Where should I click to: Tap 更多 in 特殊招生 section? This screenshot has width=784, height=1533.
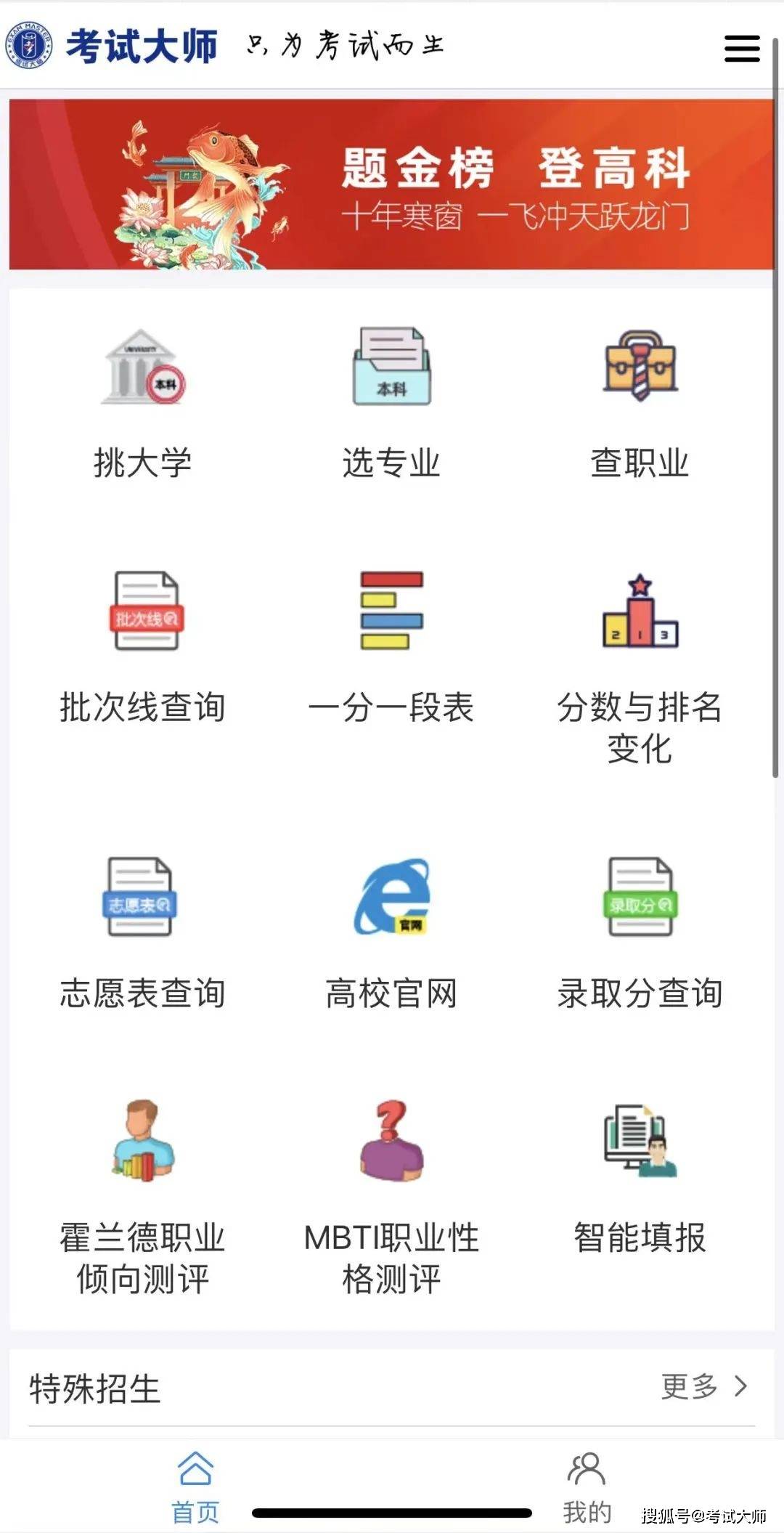704,1386
